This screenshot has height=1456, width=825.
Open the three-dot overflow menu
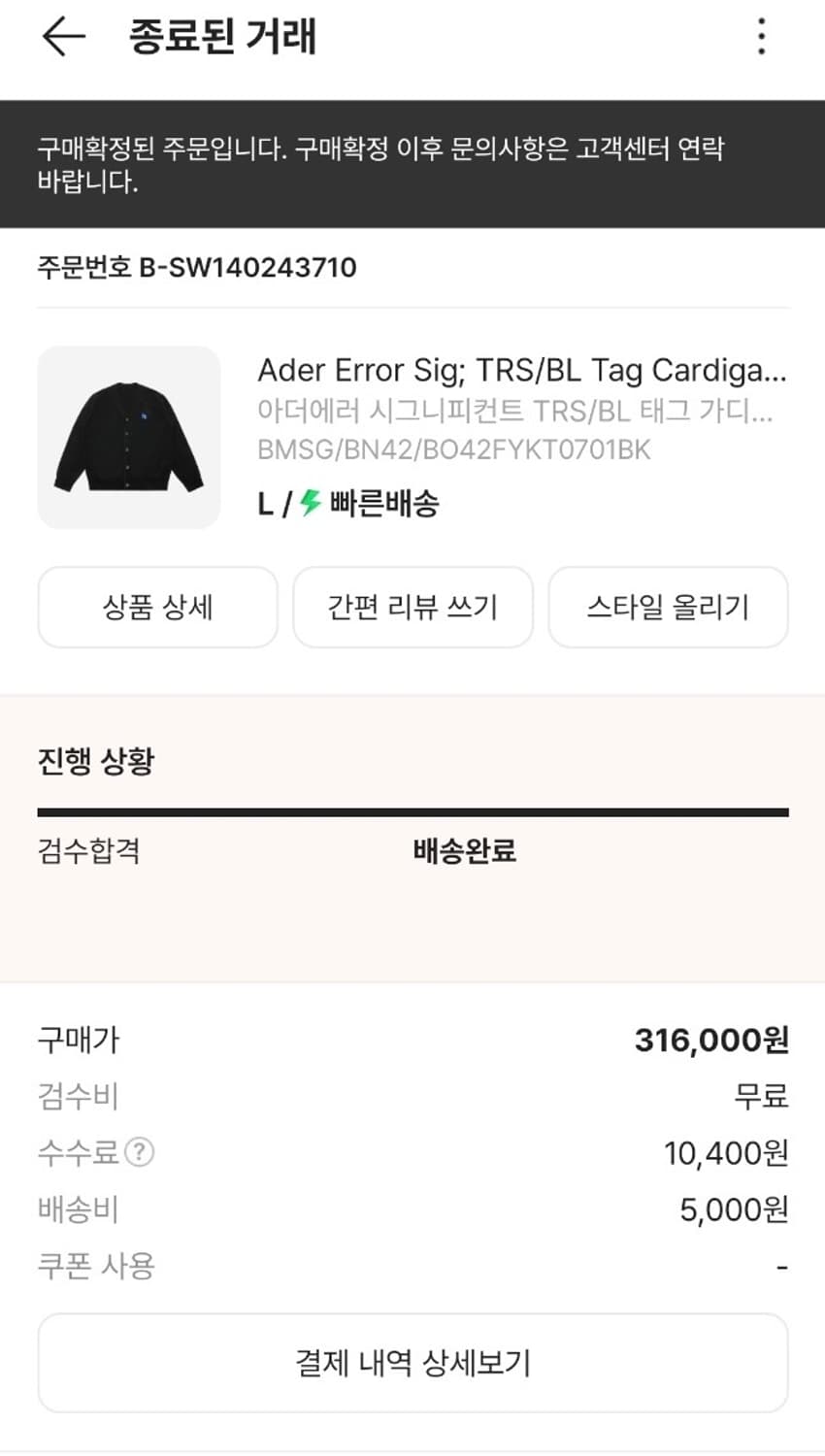coord(763,37)
